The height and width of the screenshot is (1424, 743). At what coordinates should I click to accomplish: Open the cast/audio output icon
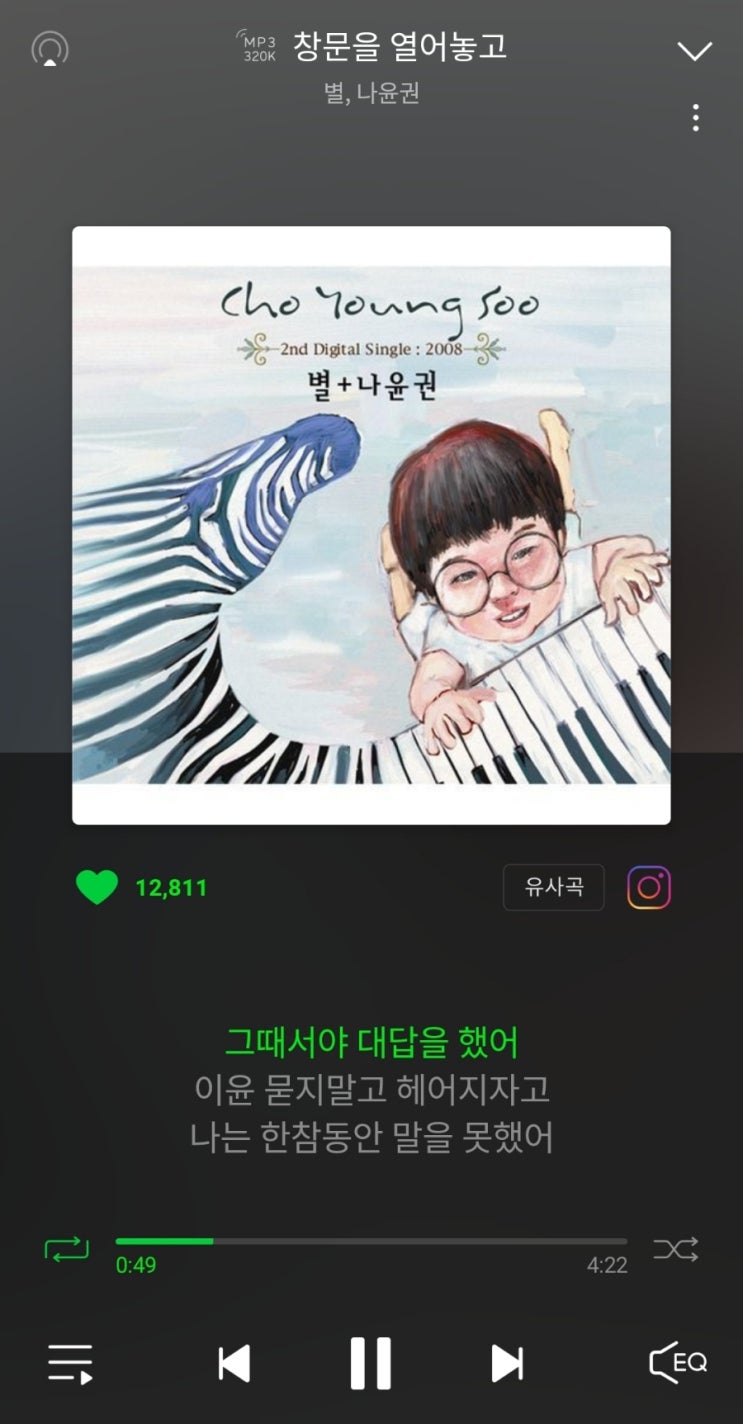50,49
